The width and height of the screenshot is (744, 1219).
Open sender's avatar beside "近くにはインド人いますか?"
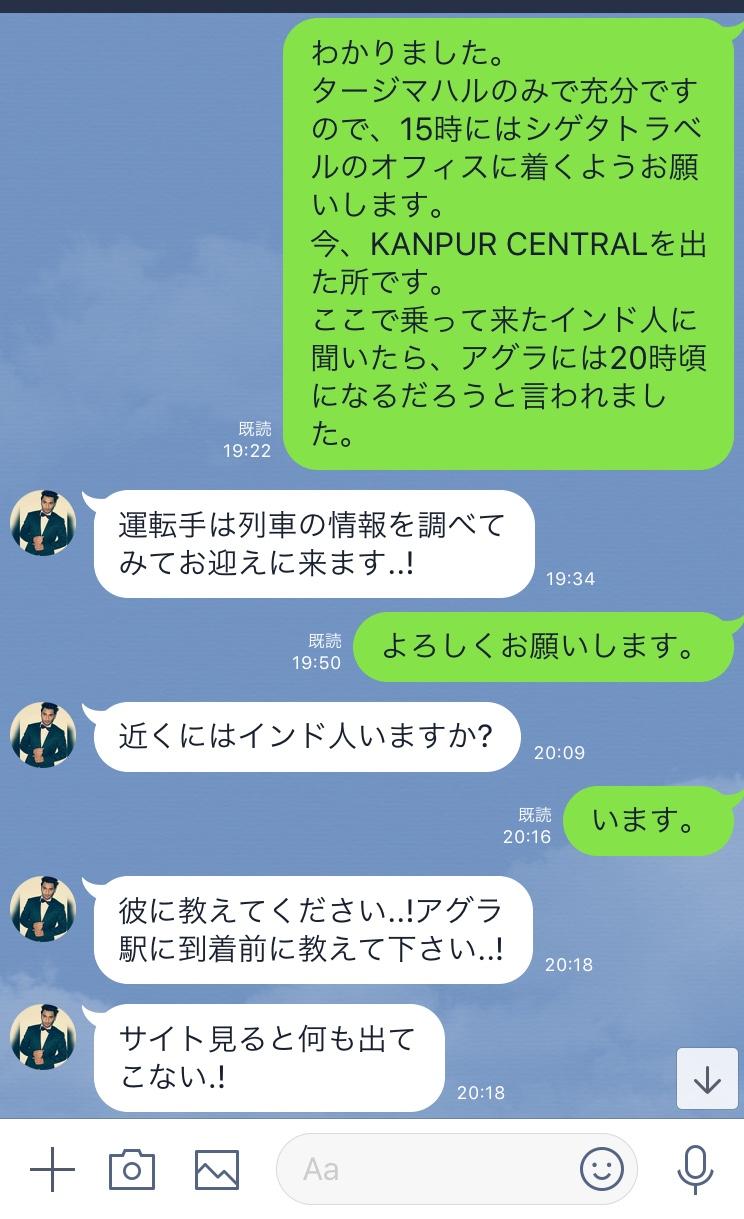pyautogui.click(x=43, y=735)
